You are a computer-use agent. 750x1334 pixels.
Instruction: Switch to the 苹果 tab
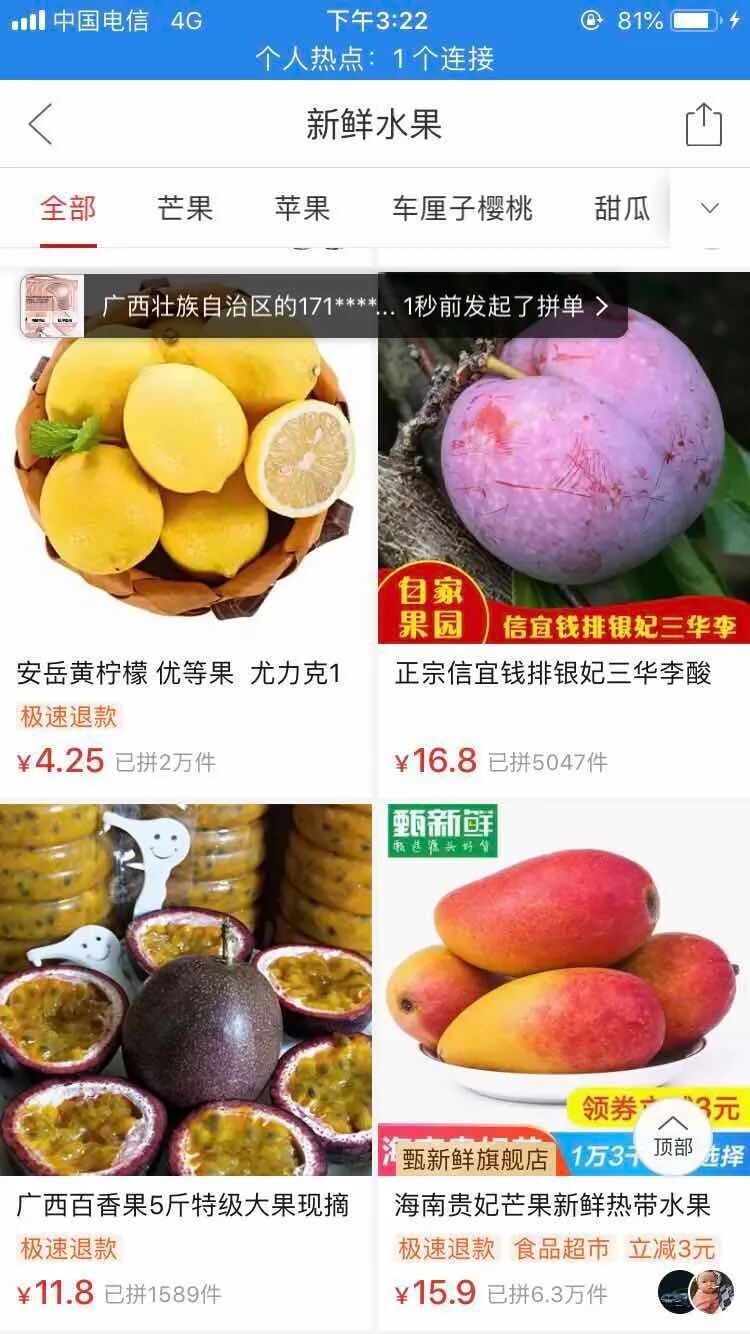[302, 208]
